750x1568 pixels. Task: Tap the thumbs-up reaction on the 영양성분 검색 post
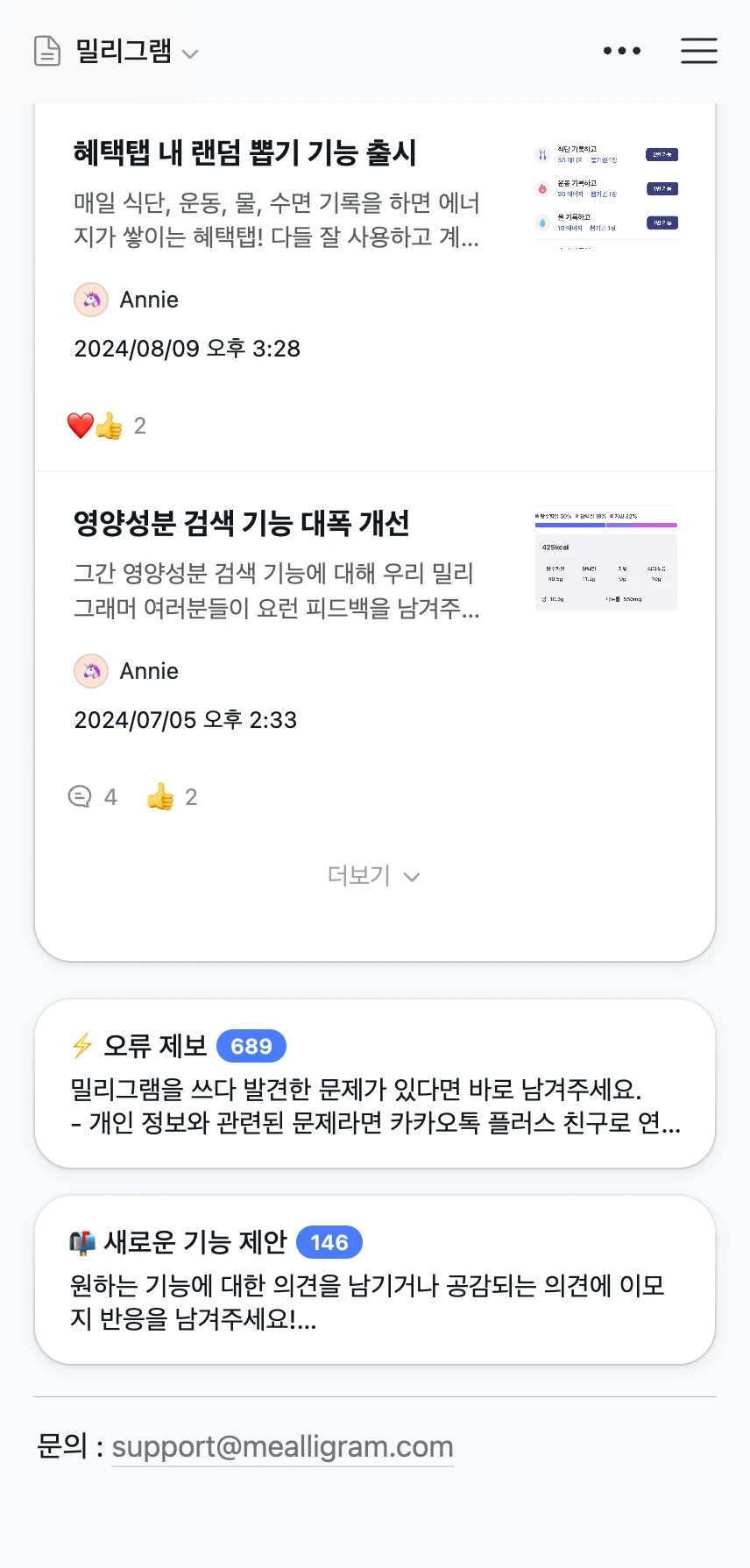(x=171, y=797)
